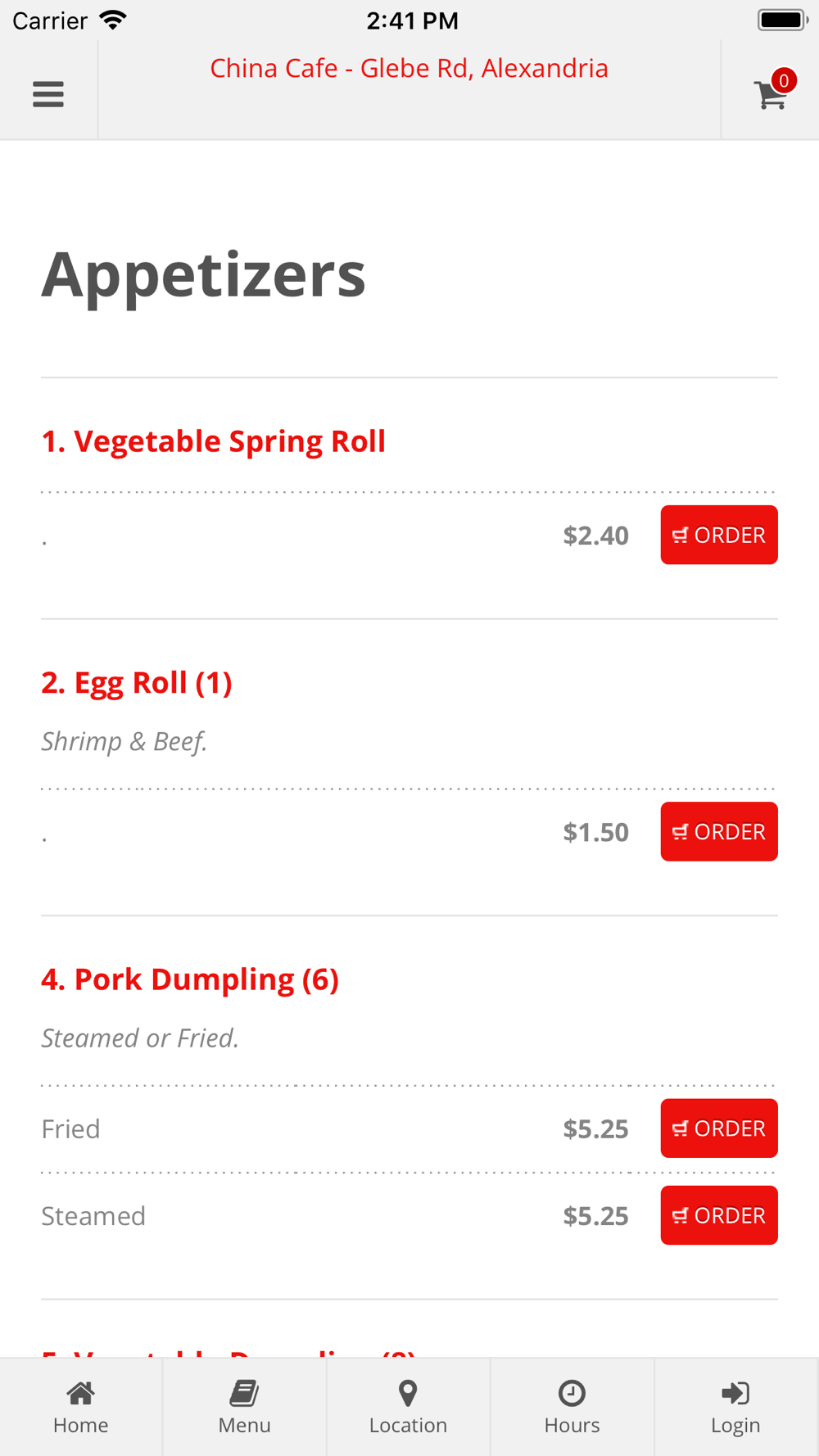Order the Steamed Pork Dumpling

(x=719, y=1215)
